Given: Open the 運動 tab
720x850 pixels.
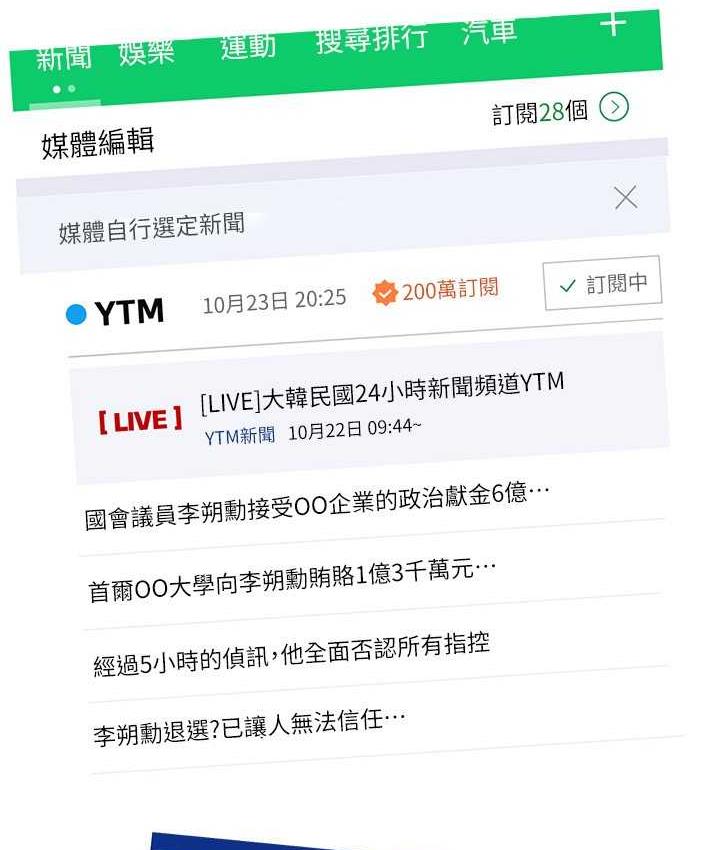Looking at the screenshot, I should click(x=248, y=46).
